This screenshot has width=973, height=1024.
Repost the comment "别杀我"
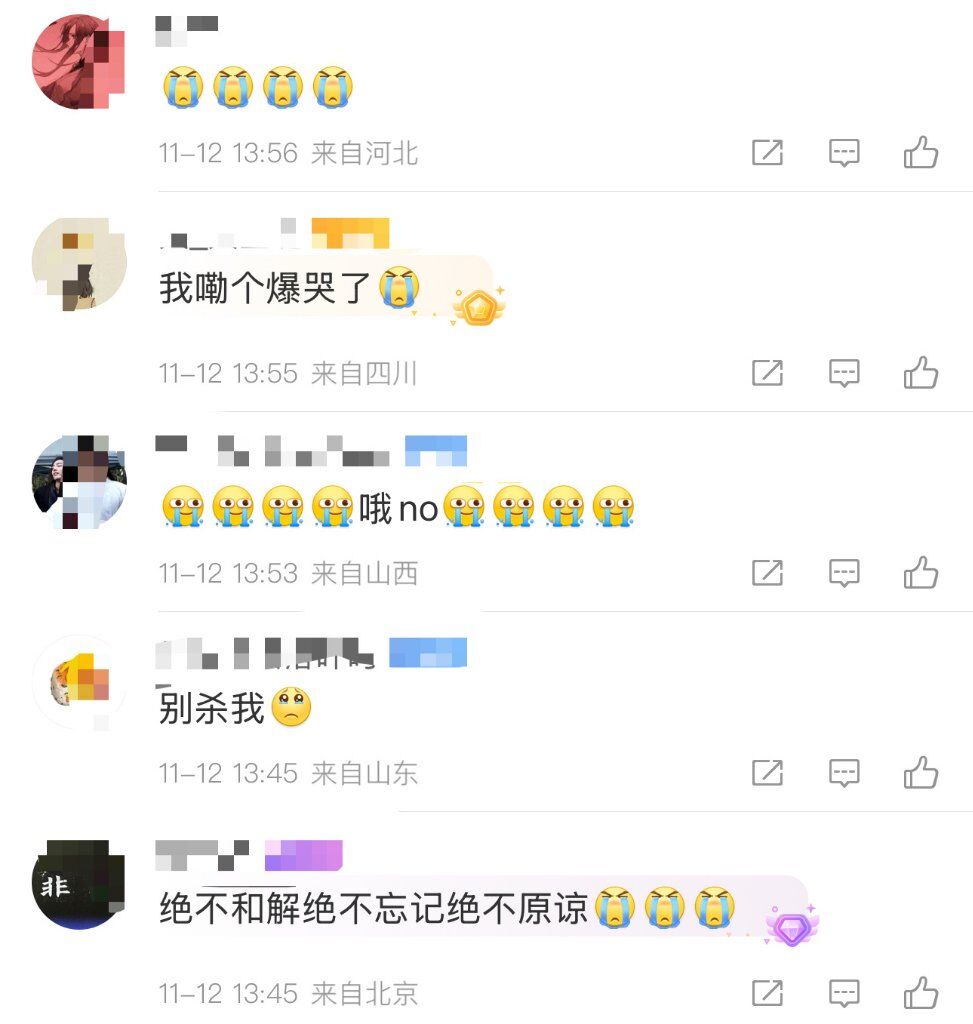(767, 773)
